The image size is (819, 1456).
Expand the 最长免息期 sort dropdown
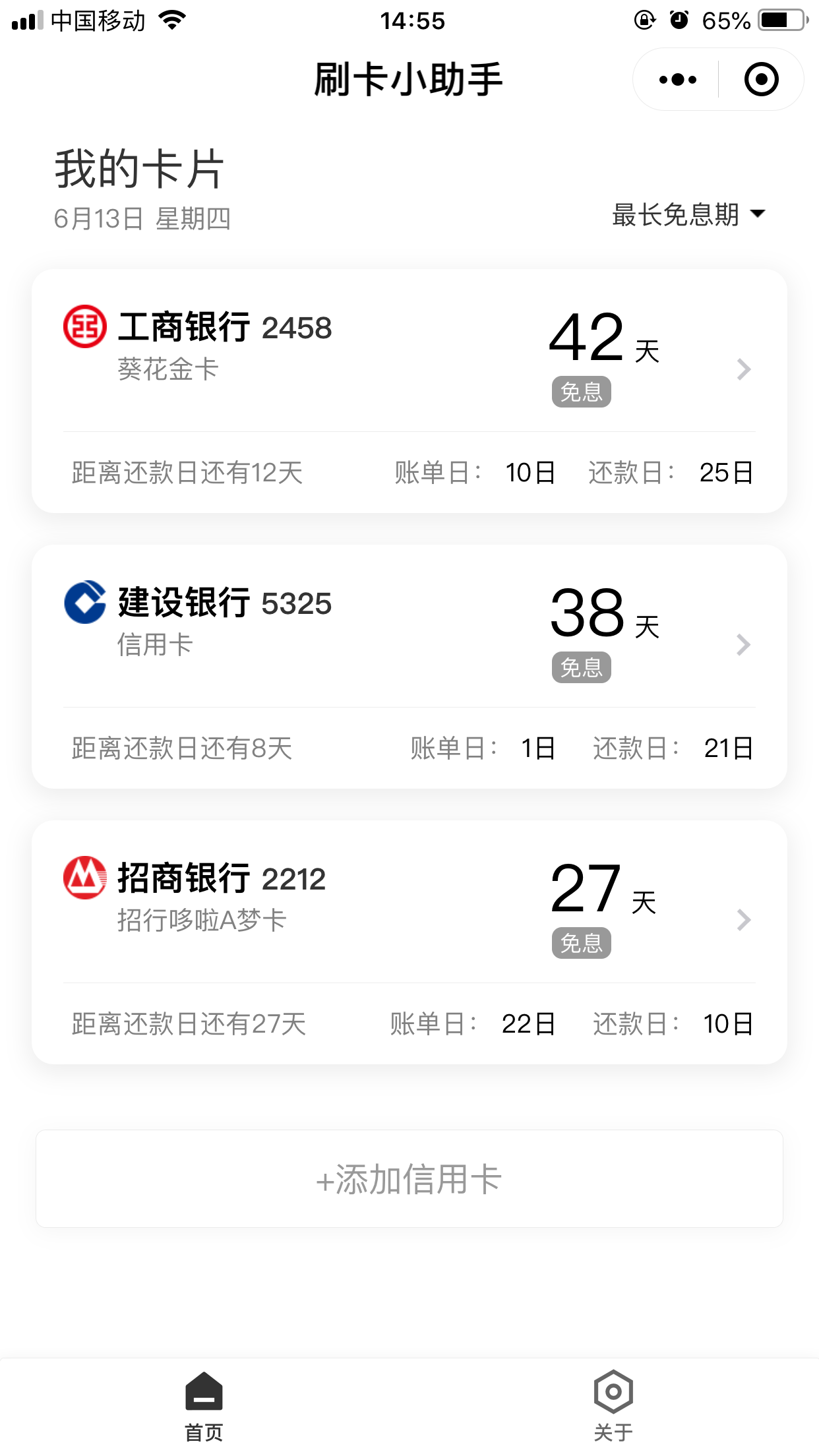point(688,214)
